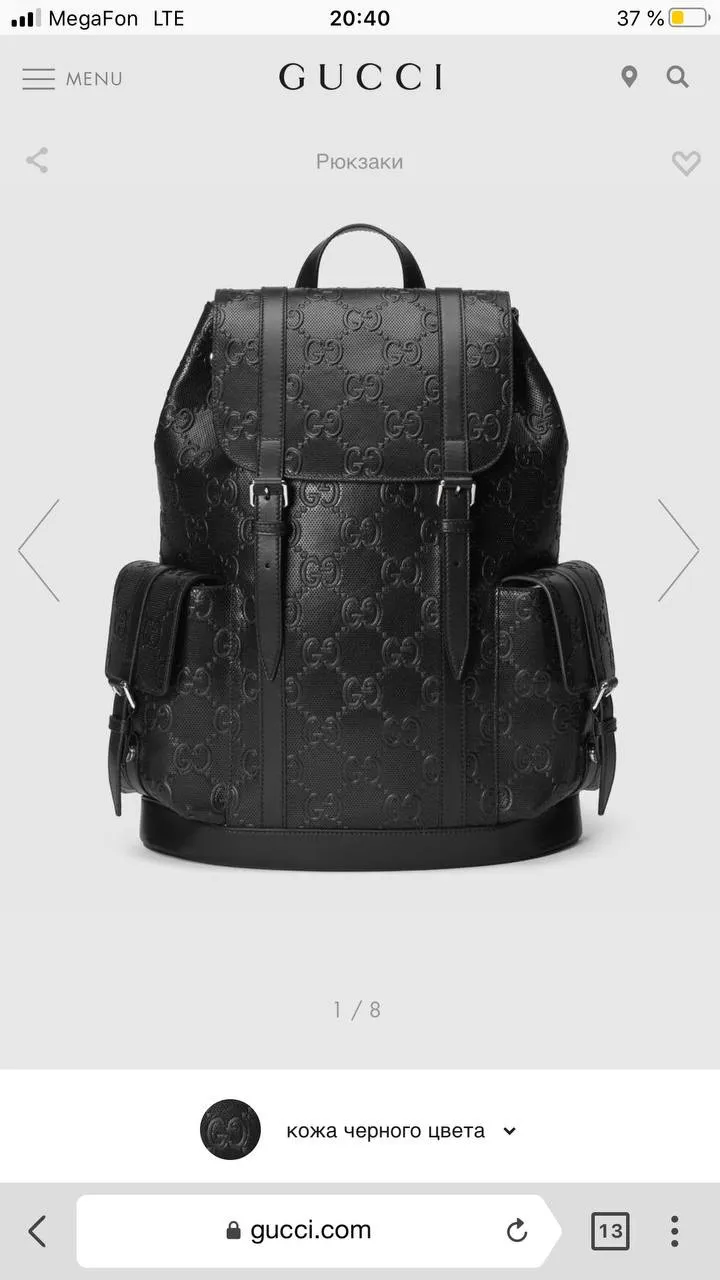Viewport: 720px width, 1280px height.
Task: Open the Gucci store locator pin
Action: point(629,77)
